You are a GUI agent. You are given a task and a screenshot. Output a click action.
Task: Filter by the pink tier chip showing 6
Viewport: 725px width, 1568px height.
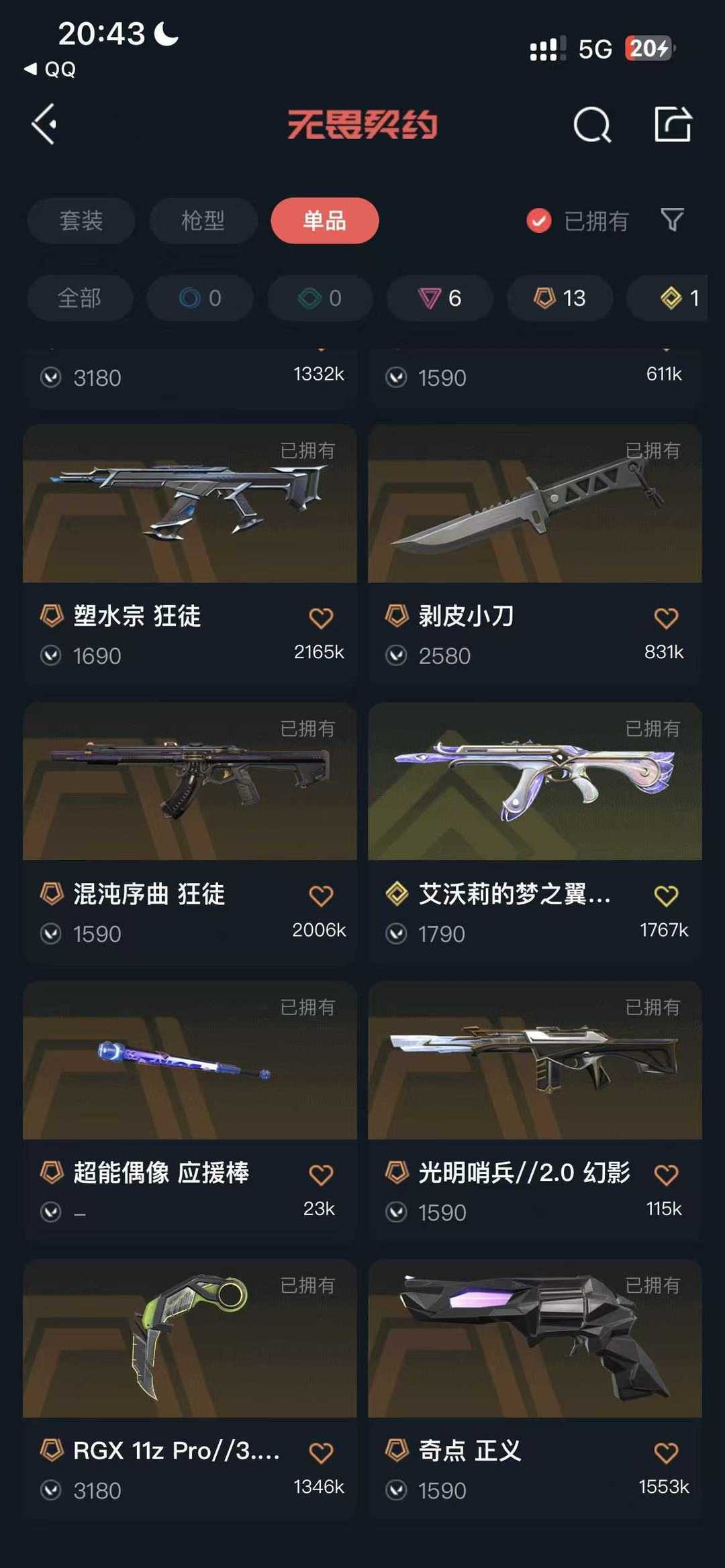440,298
